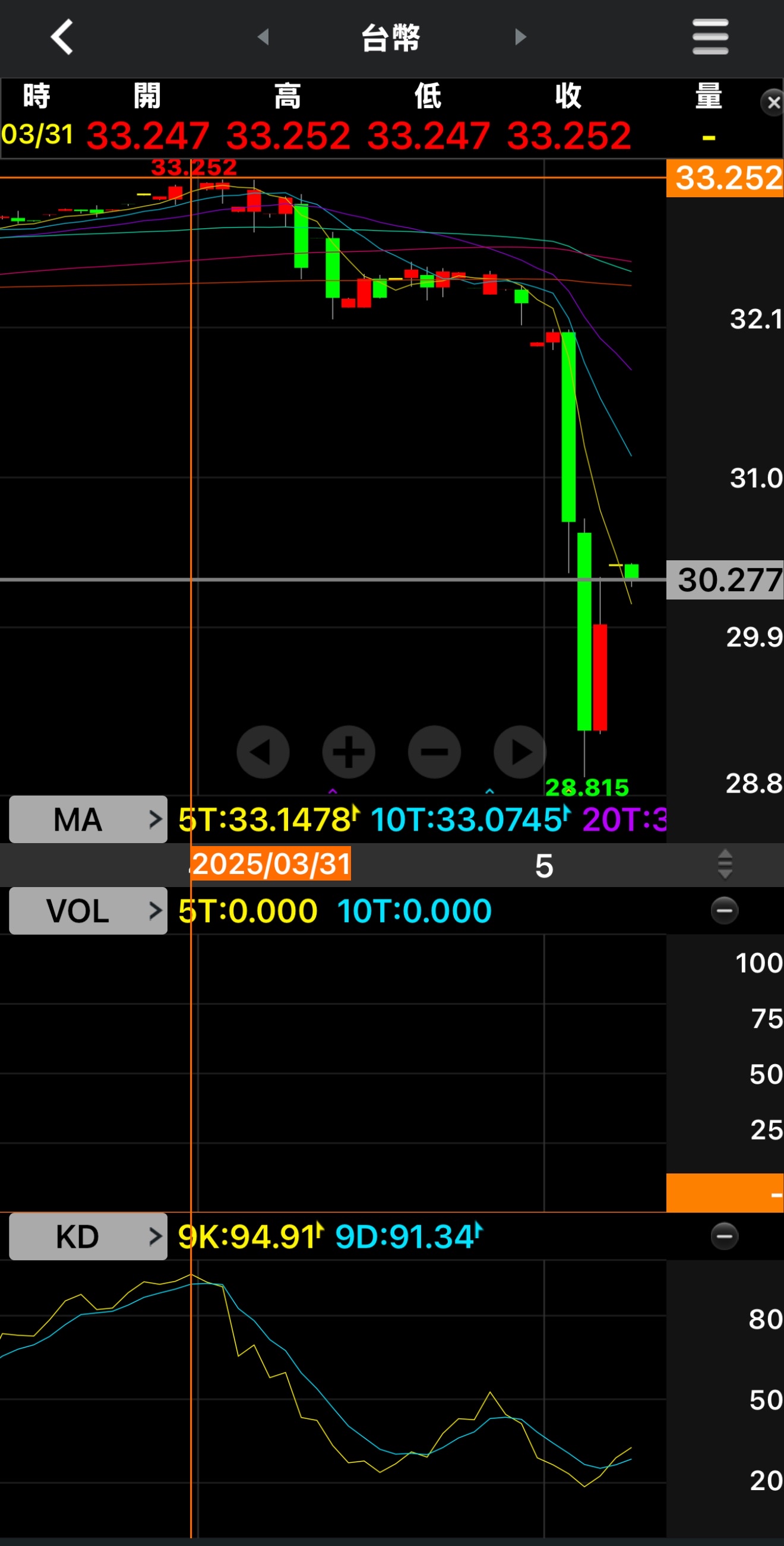Collapse the VOL panel
Image resolution: width=784 pixels, height=1546 pixels.
click(724, 910)
